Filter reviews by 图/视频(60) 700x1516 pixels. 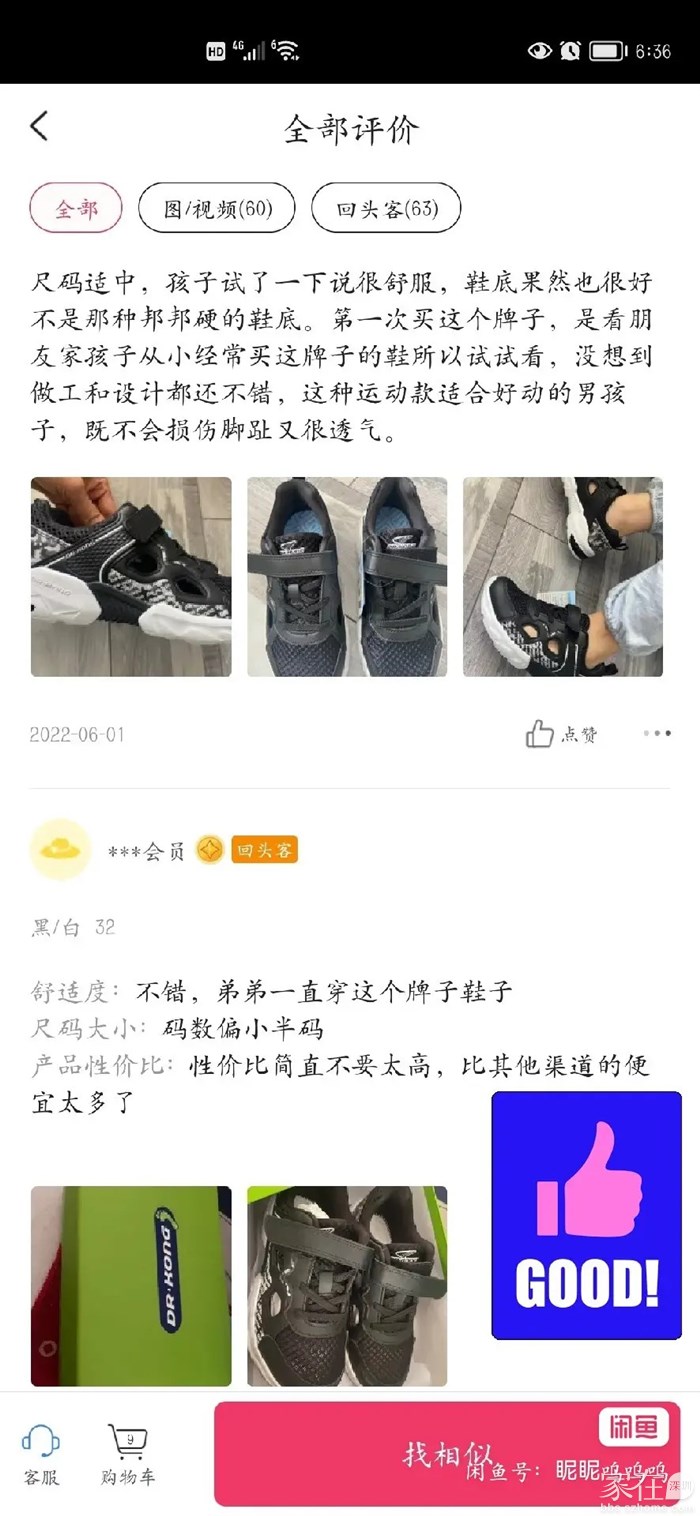[216, 209]
